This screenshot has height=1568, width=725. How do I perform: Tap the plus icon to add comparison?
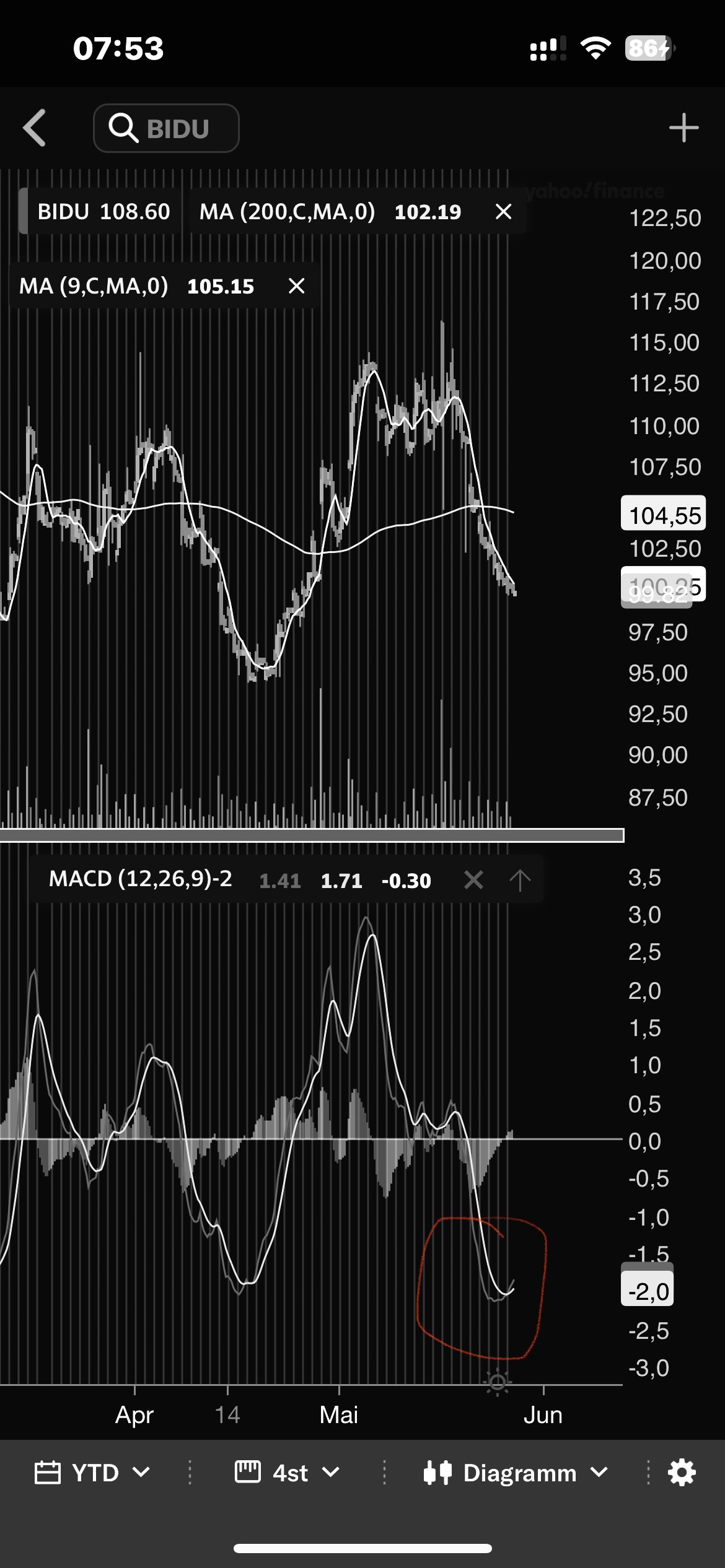point(683,128)
